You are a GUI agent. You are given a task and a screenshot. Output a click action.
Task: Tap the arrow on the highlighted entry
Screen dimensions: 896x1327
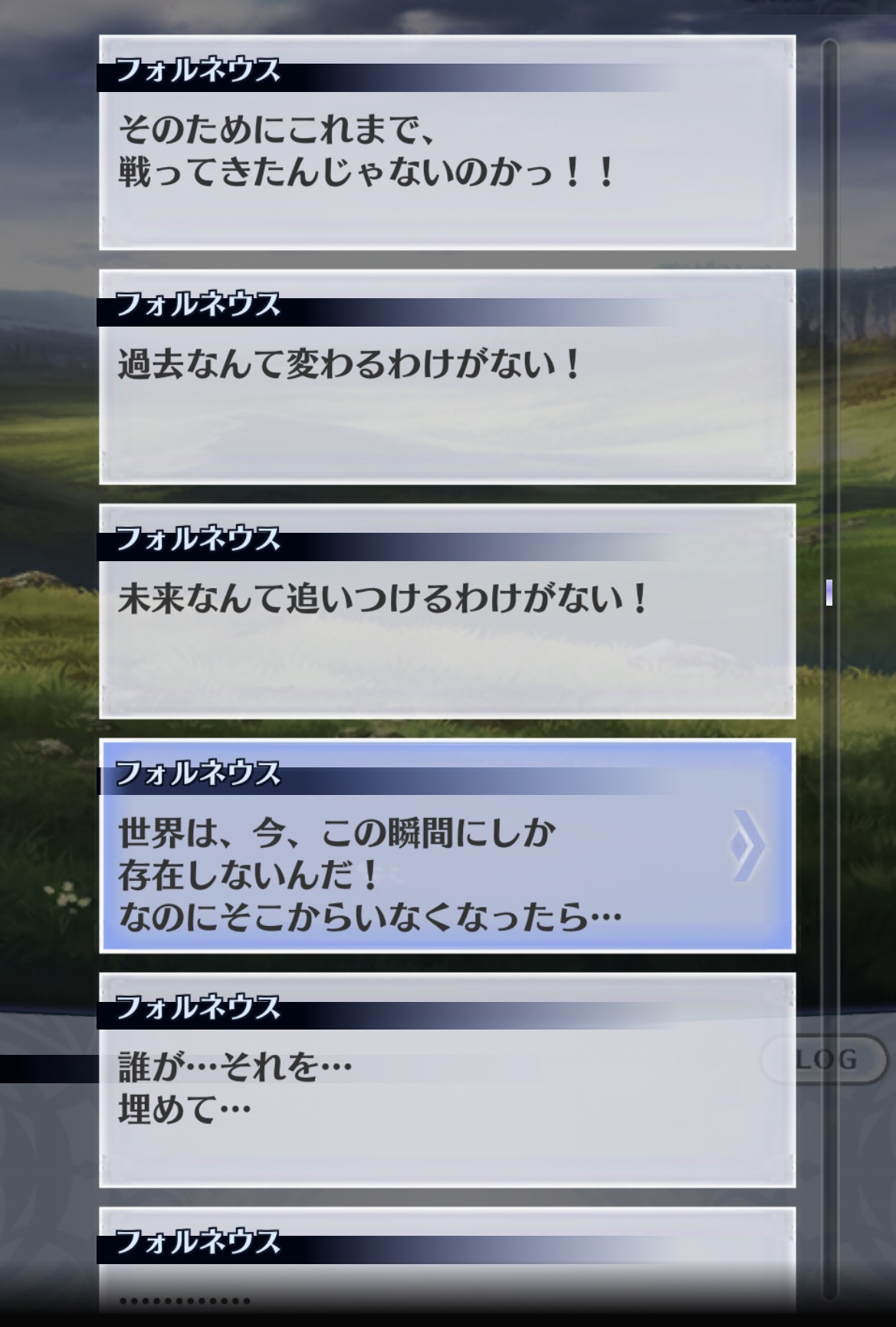click(x=747, y=846)
